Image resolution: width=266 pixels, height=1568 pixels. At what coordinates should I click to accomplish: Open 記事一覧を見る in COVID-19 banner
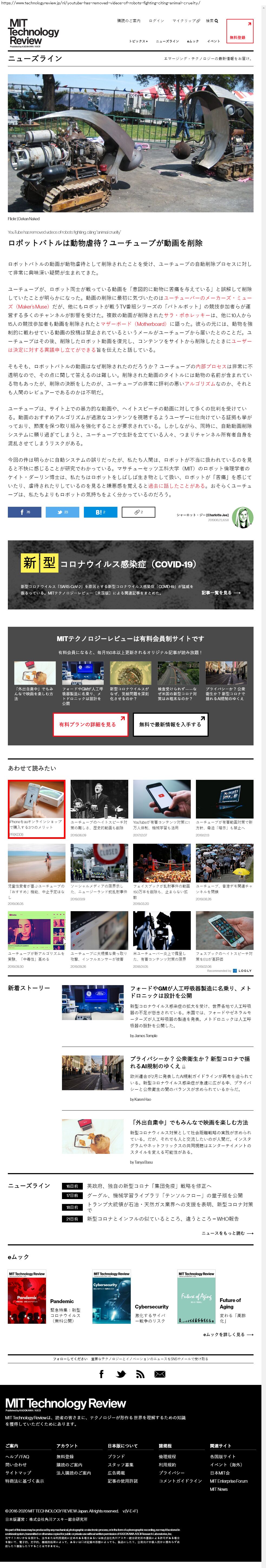pyautogui.click(x=221, y=592)
